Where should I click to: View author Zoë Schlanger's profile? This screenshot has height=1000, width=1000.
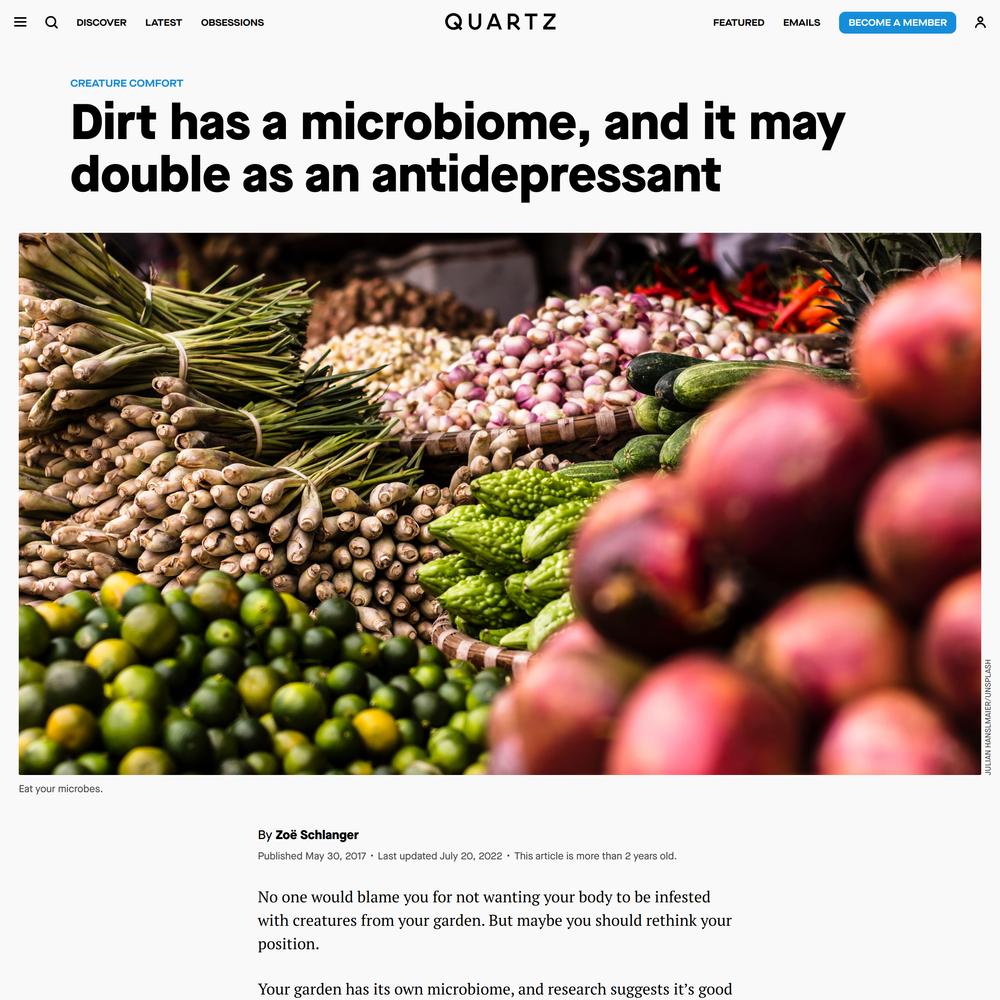coord(317,835)
